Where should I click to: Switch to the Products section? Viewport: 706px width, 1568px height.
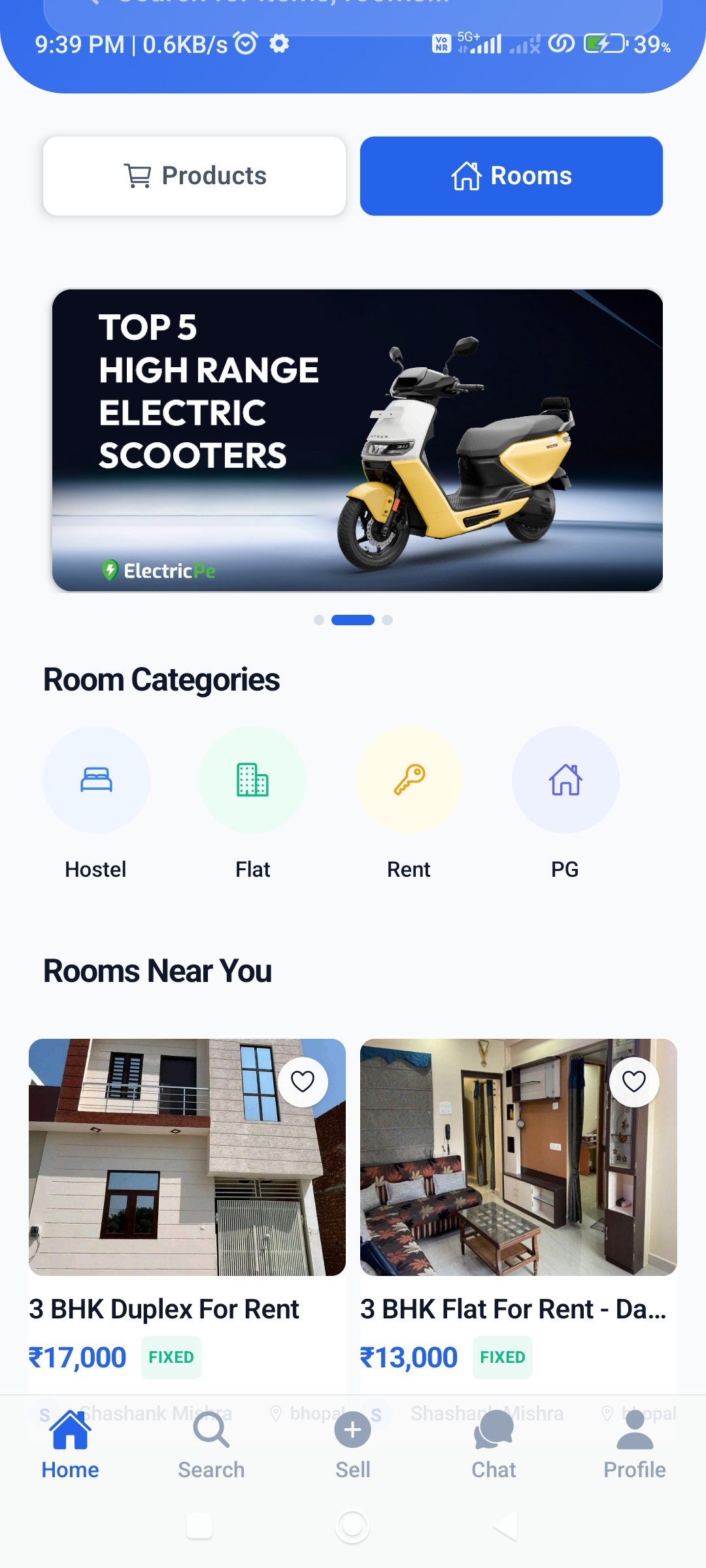point(194,176)
